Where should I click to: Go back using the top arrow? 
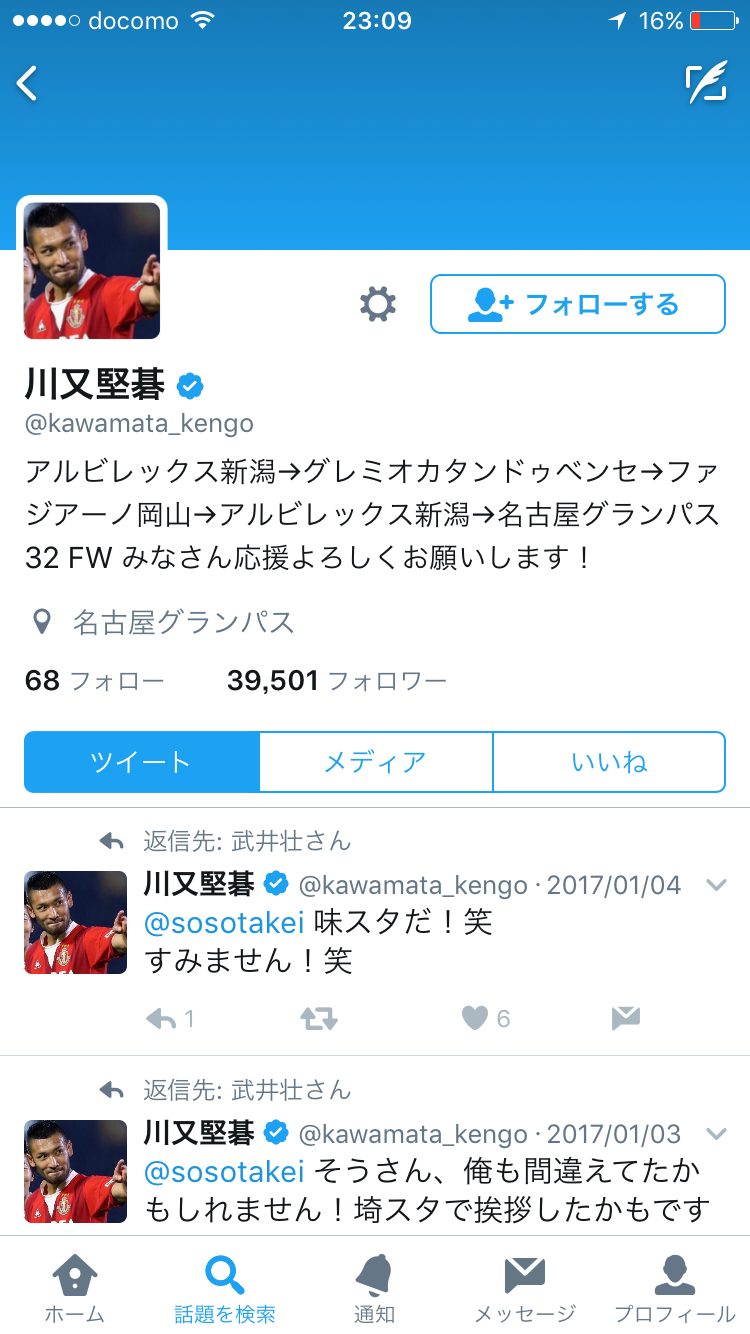(x=27, y=83)
